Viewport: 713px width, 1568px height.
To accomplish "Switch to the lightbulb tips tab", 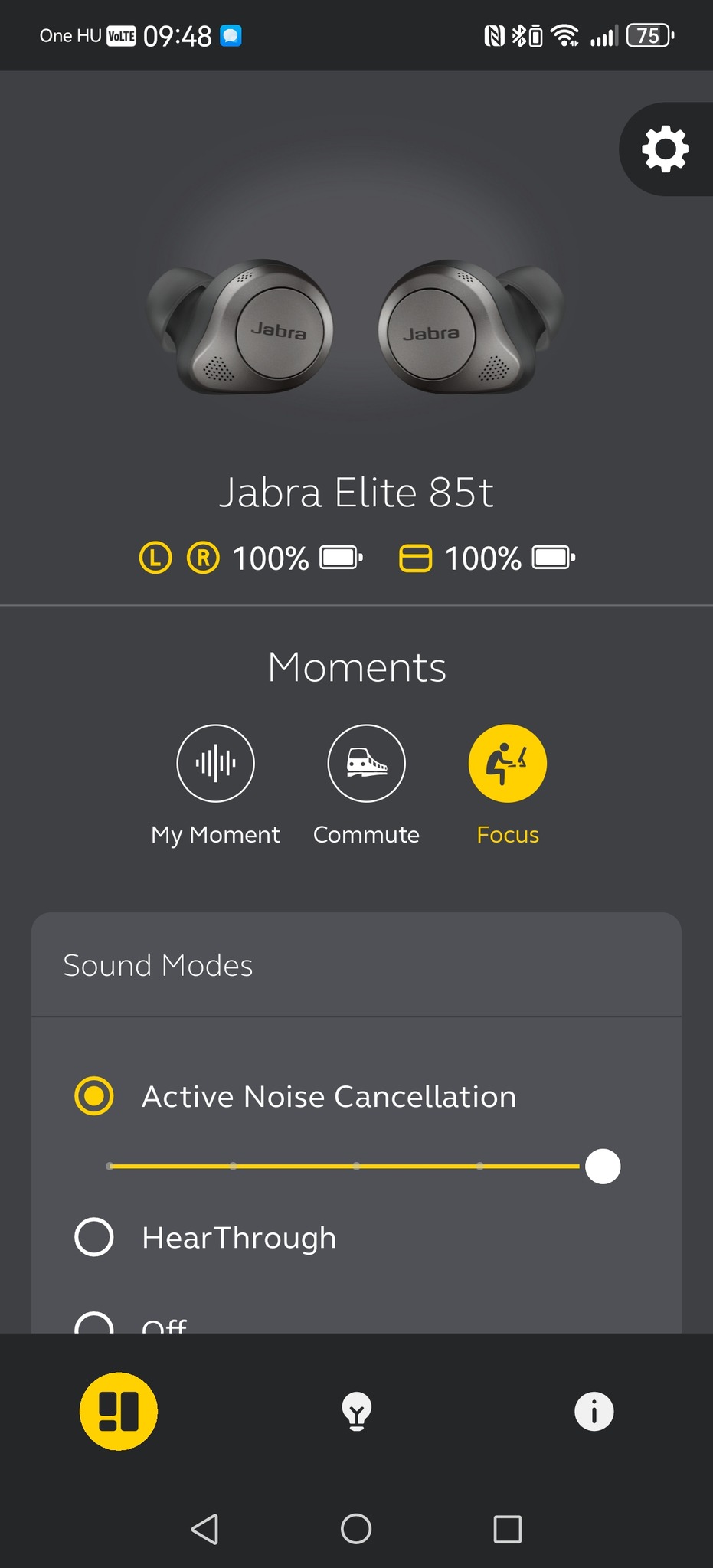I will pos(356,1411).
